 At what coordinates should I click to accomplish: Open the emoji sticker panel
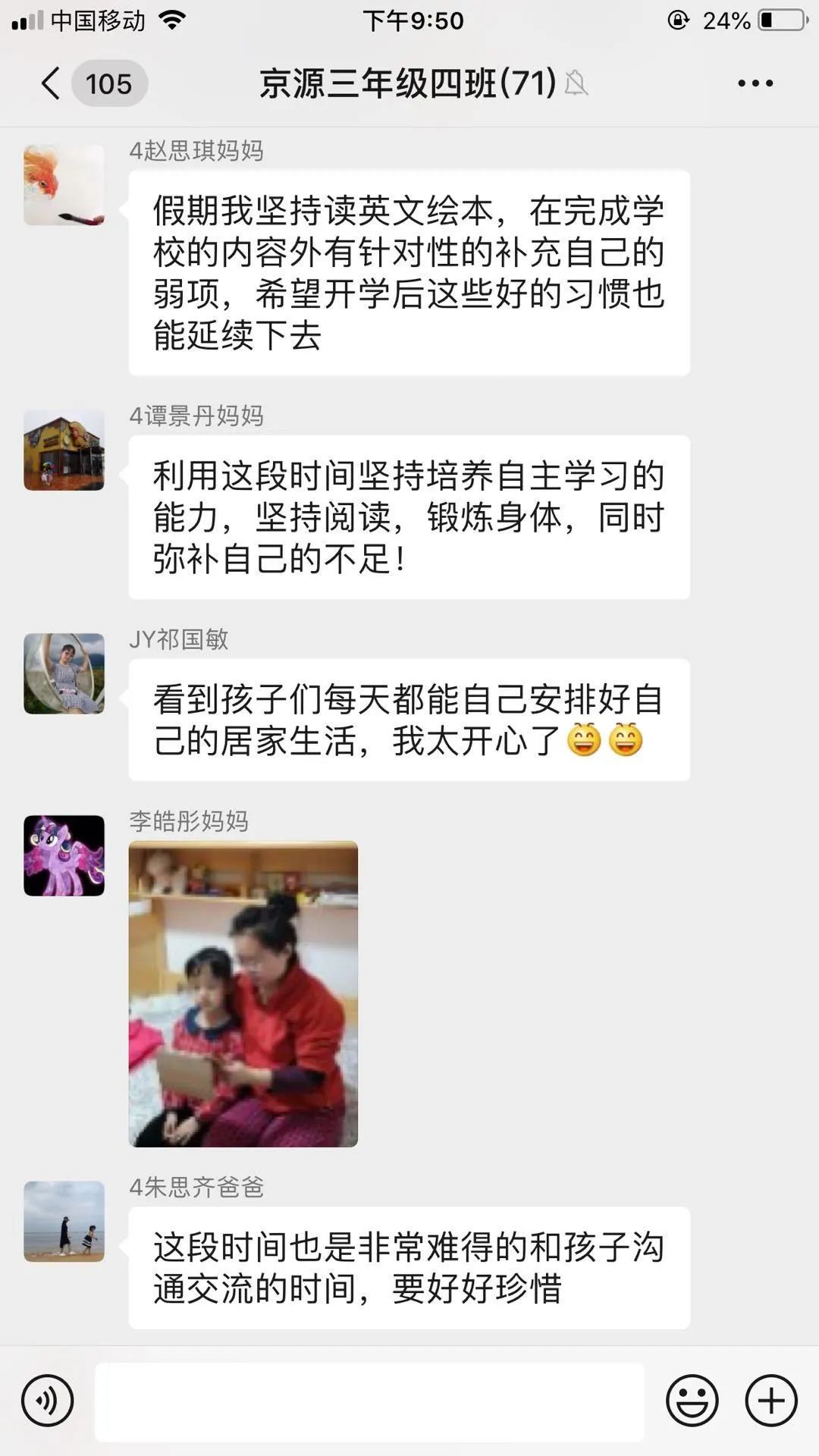(692, 1401)
